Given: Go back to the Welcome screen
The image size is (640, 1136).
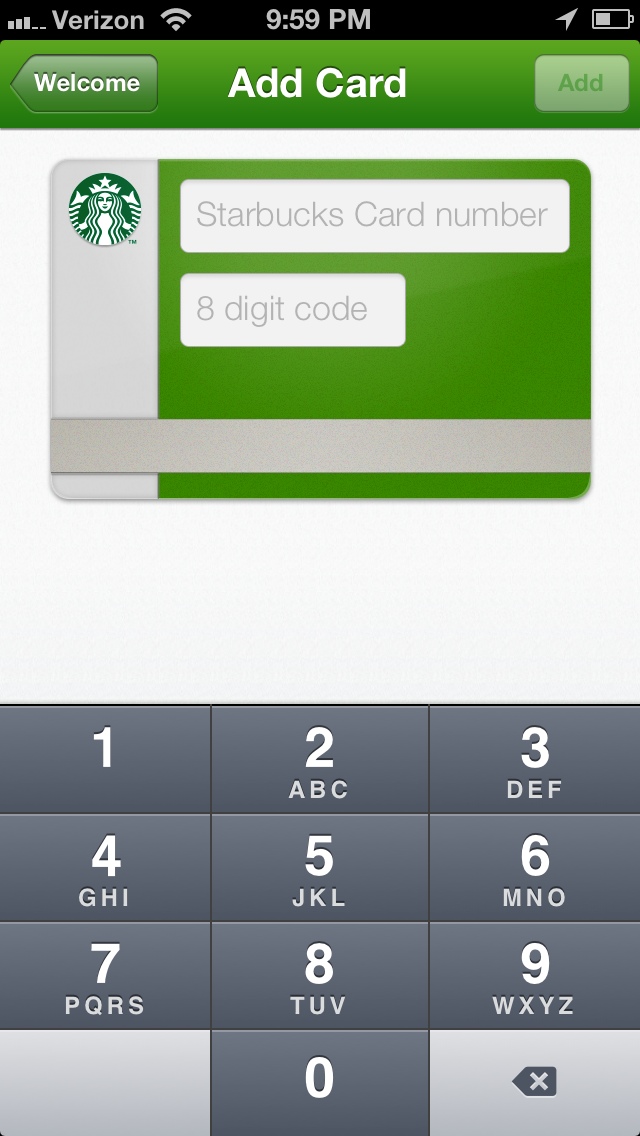Looking at the screenshot, I should pyautogui.click(x=85, y=83).
